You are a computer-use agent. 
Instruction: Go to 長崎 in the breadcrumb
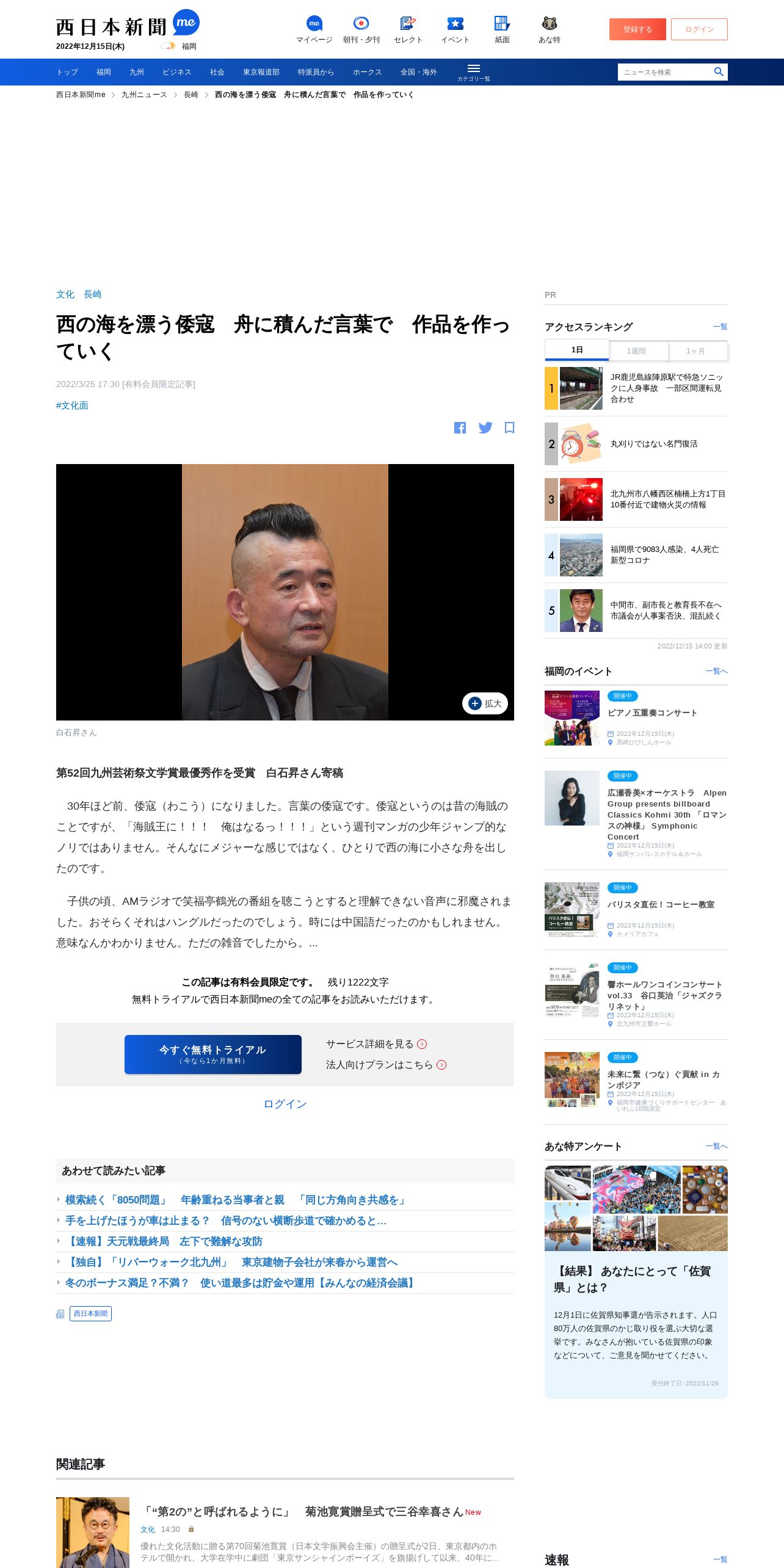point(191,95)
